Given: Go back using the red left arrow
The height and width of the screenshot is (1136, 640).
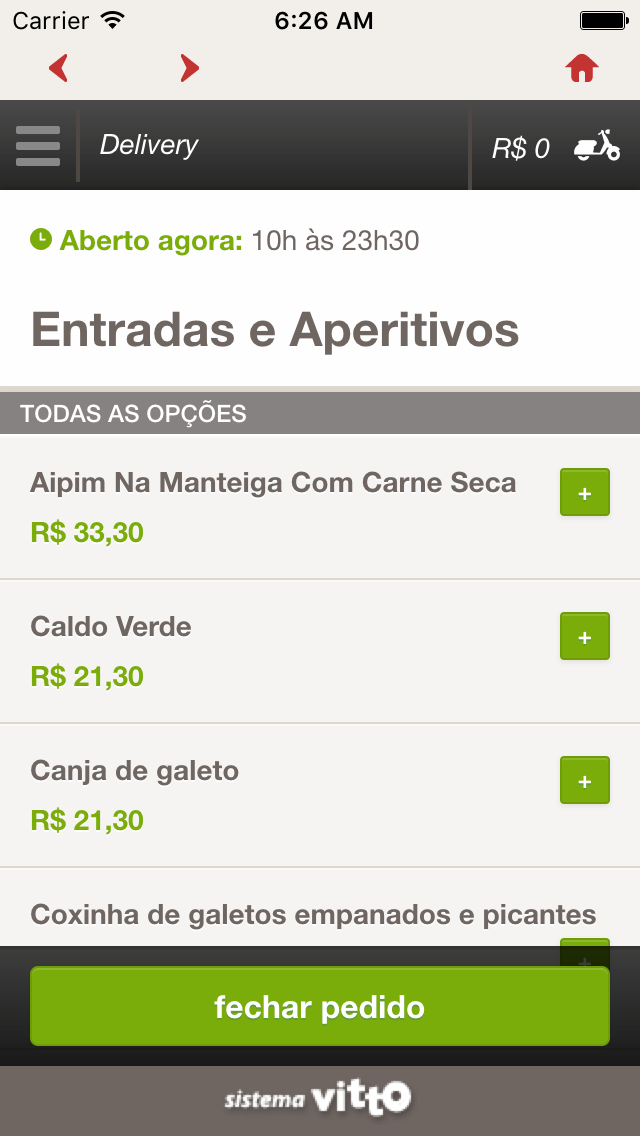Looking at the screenshot, I should click(x=59, y=68).
